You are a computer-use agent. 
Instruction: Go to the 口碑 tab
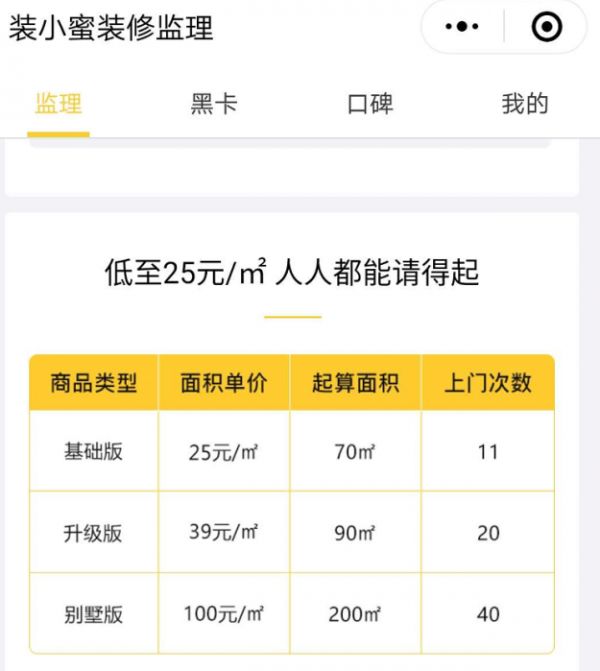click(370, 104)
